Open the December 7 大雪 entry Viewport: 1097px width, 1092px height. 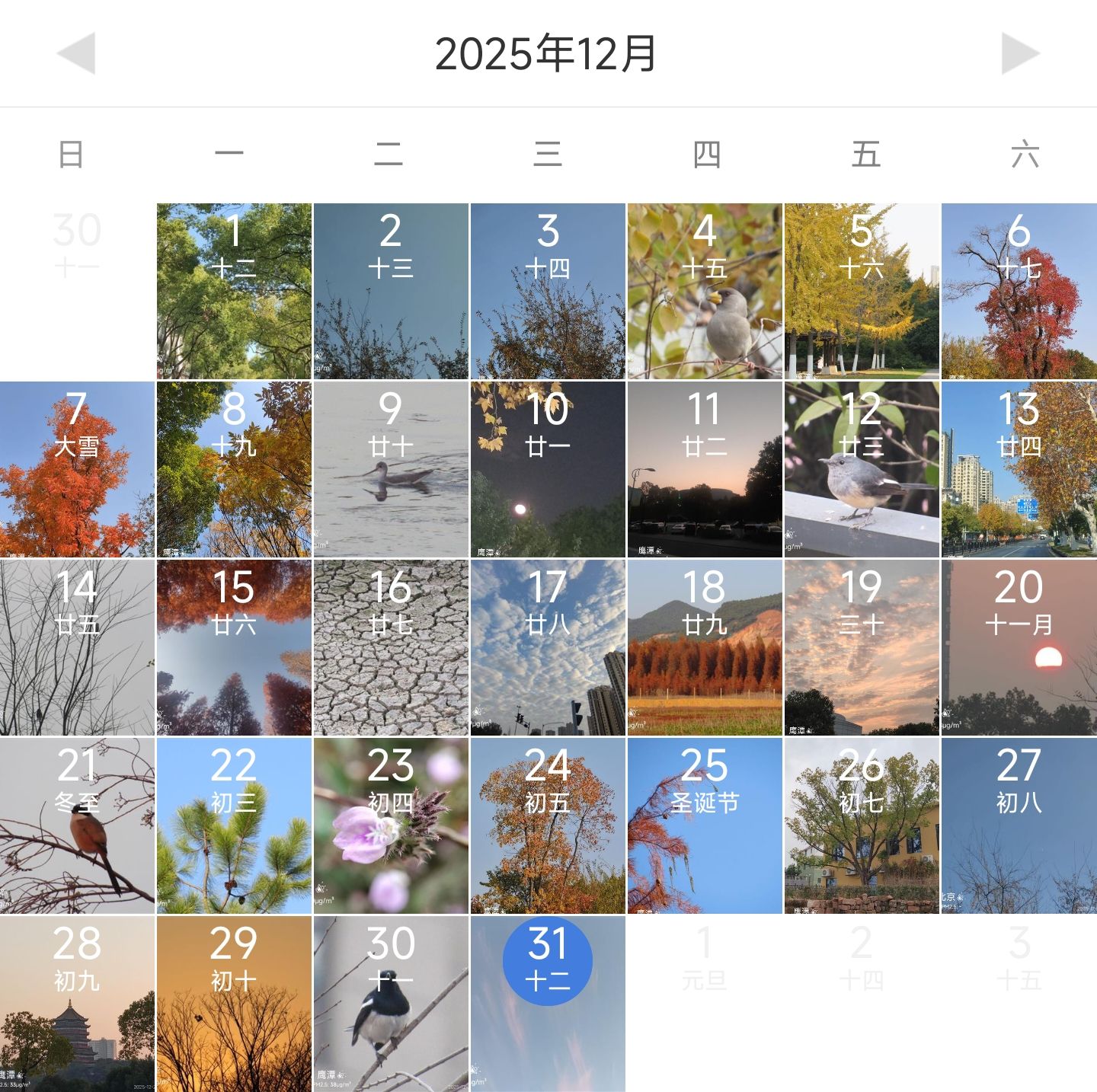pos(77,469)
